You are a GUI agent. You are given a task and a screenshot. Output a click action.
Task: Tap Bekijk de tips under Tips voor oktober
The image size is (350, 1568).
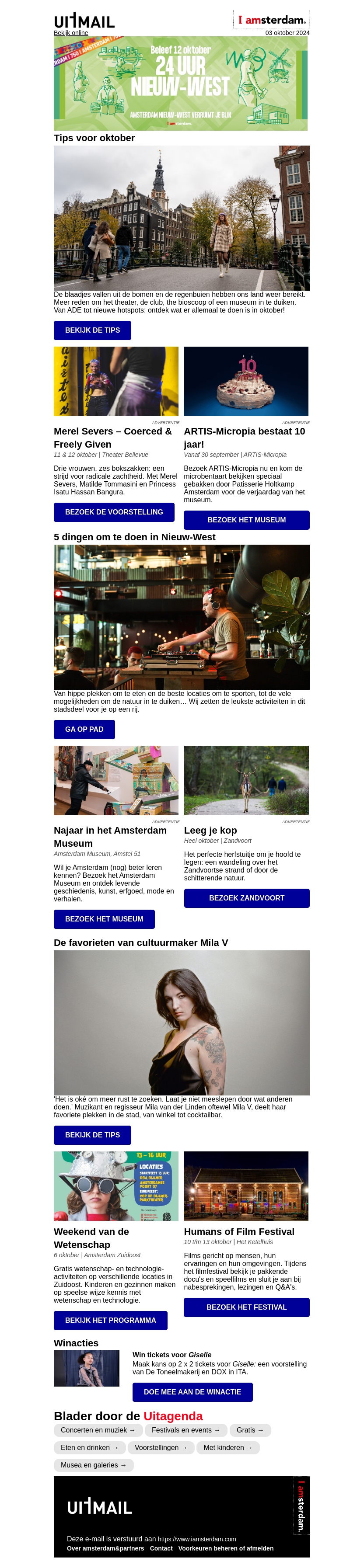point(92,330)
